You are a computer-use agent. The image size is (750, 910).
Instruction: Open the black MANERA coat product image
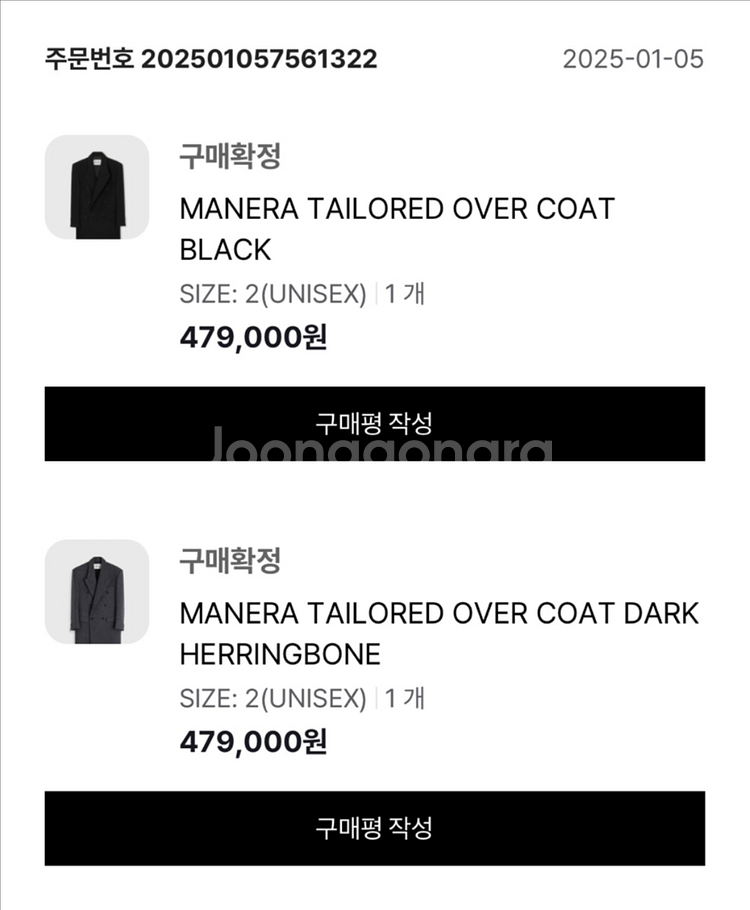pos(97,187)
